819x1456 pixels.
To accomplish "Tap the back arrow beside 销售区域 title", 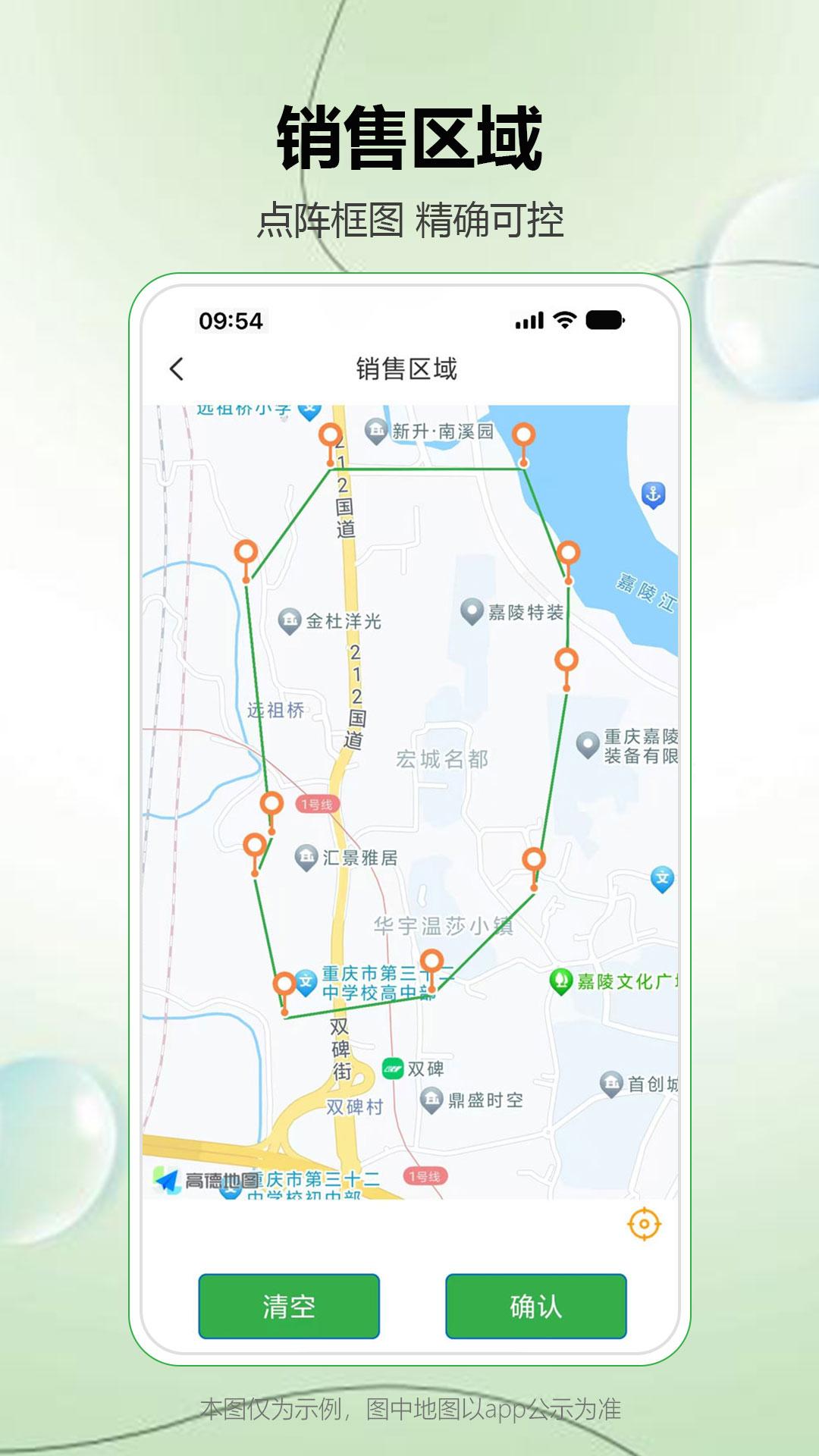I will click(x=176, y=368).
